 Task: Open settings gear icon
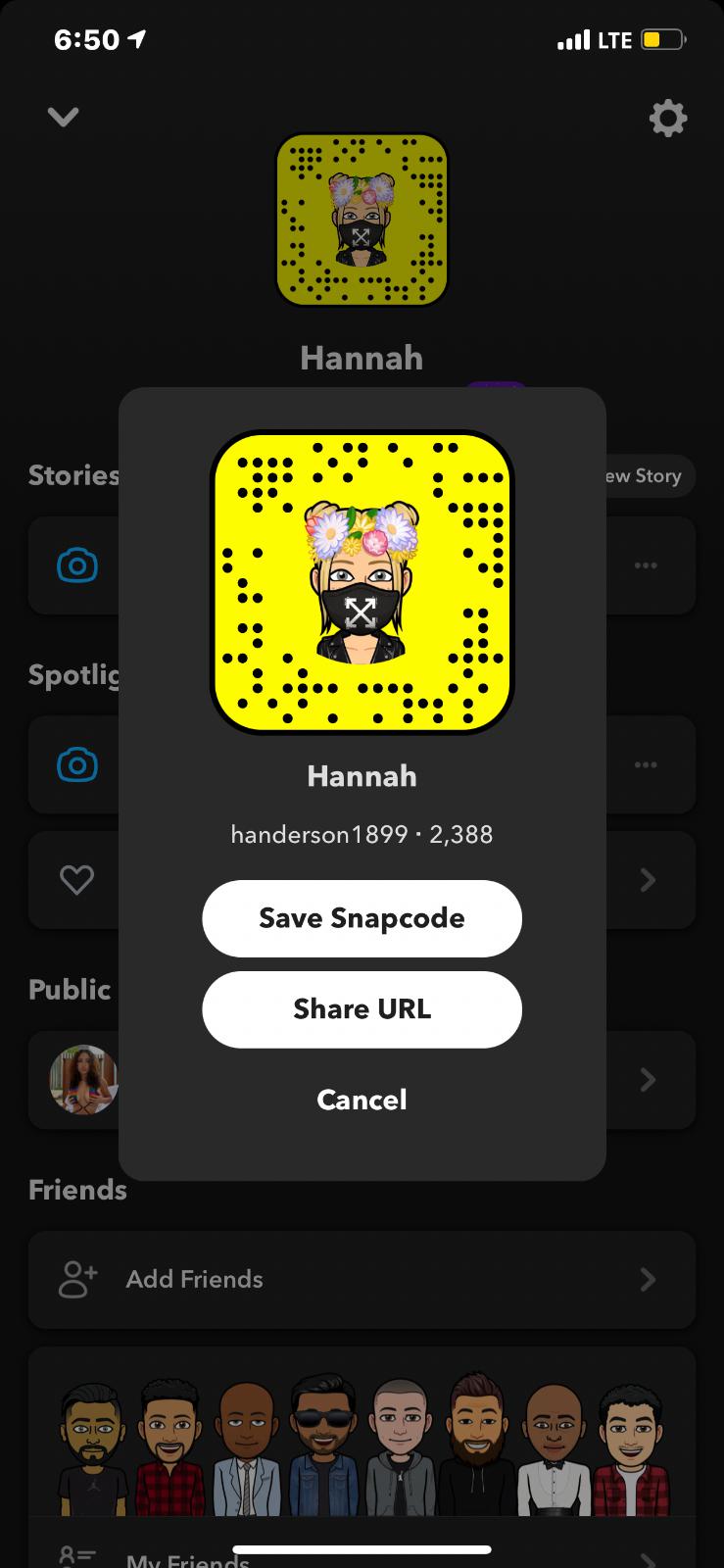pos(667,119)
